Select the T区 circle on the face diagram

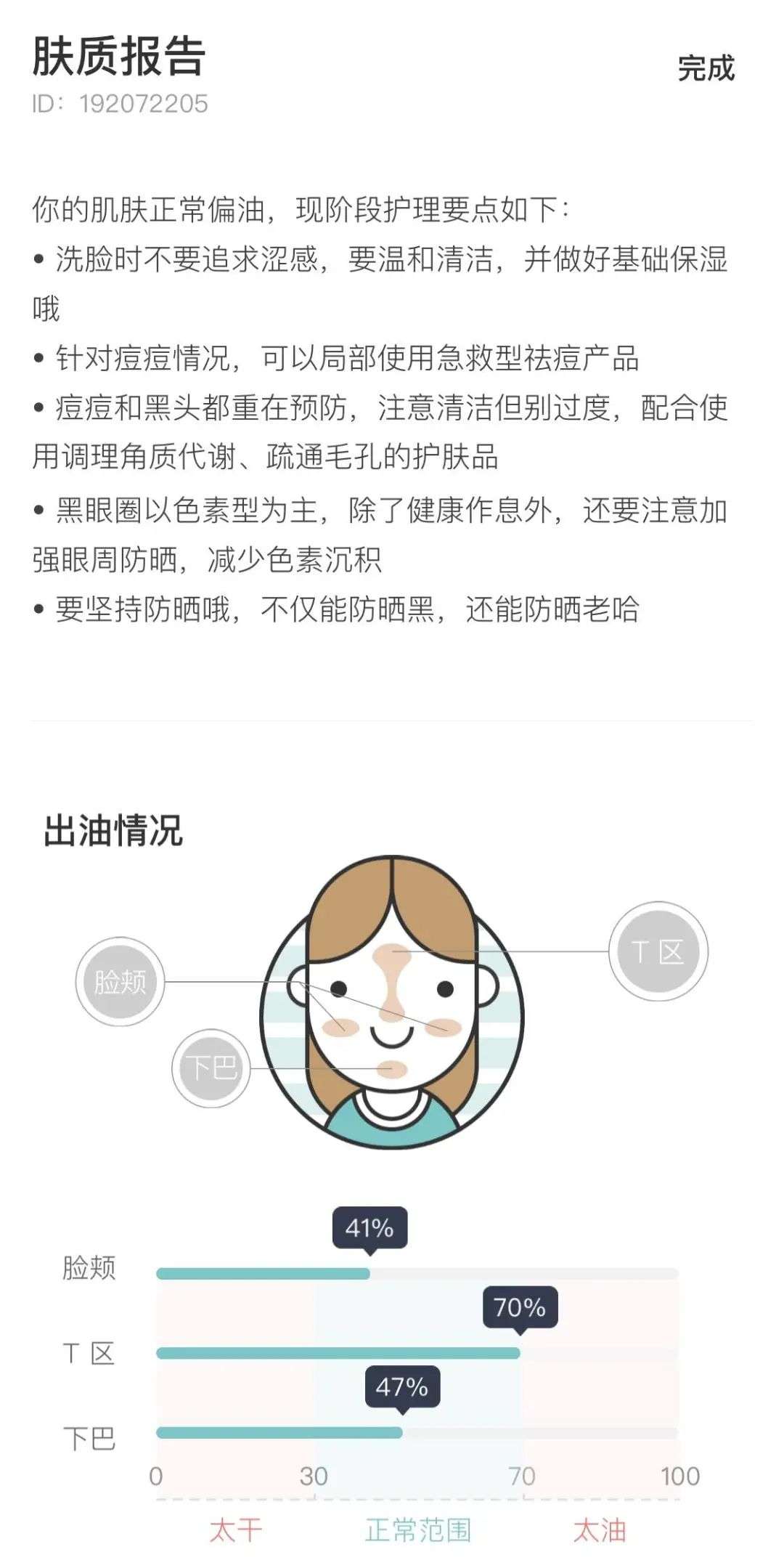point(658,951)
